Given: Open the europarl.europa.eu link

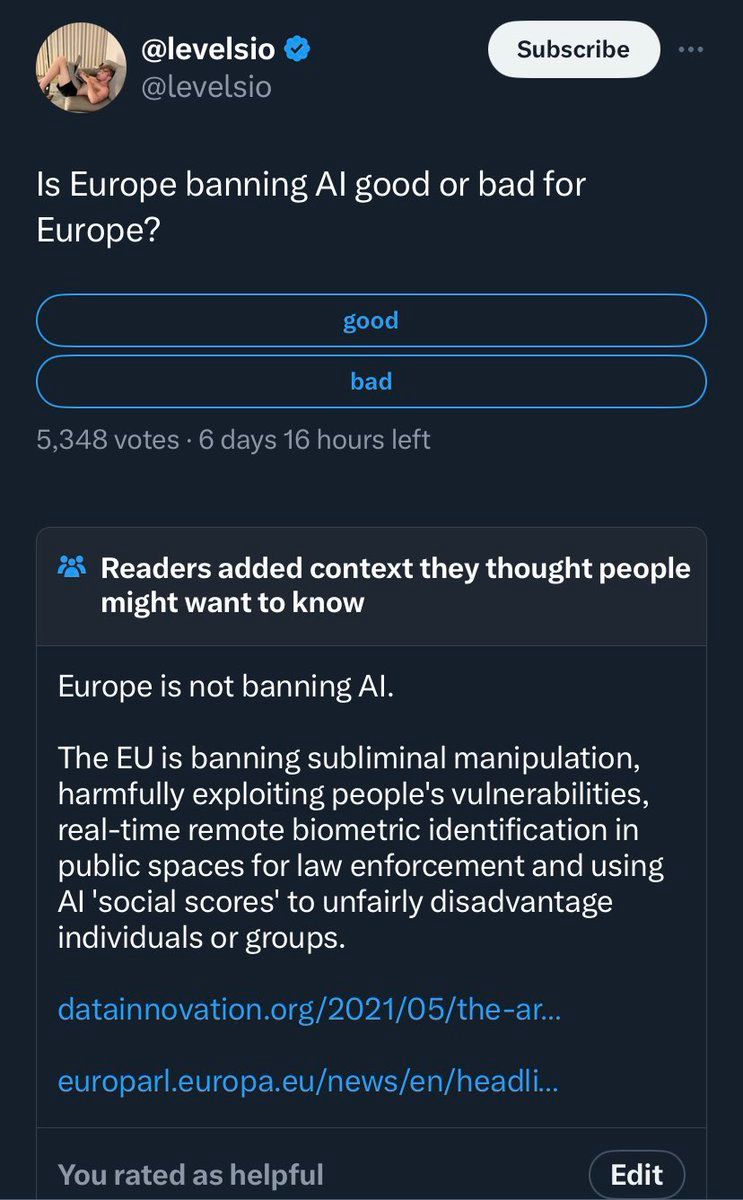Looking at the screenshot, I should click(308, 1080).
